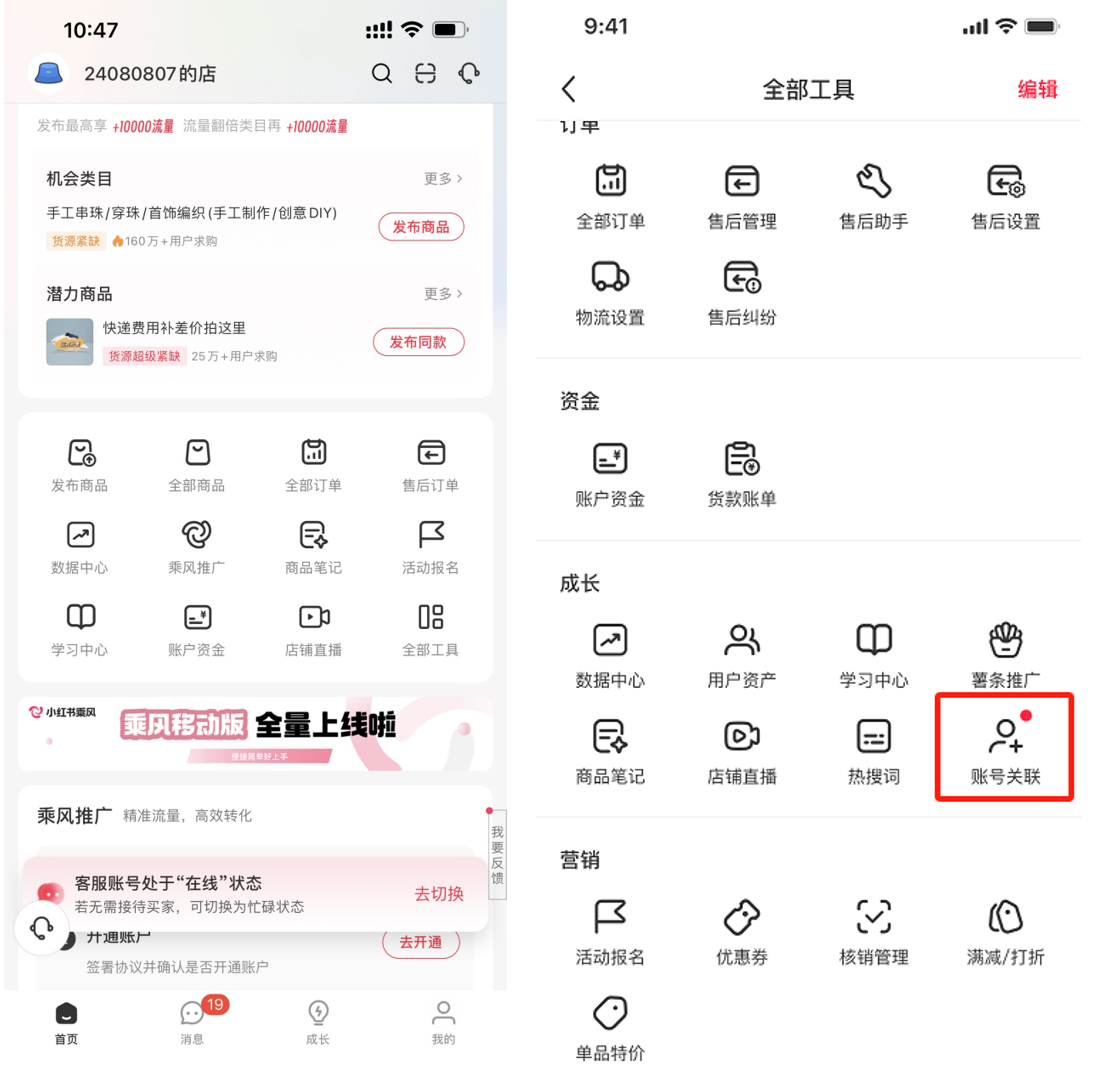Tap 去切换 to change the customer service status
The image size is (1094, 1071).
439,894
